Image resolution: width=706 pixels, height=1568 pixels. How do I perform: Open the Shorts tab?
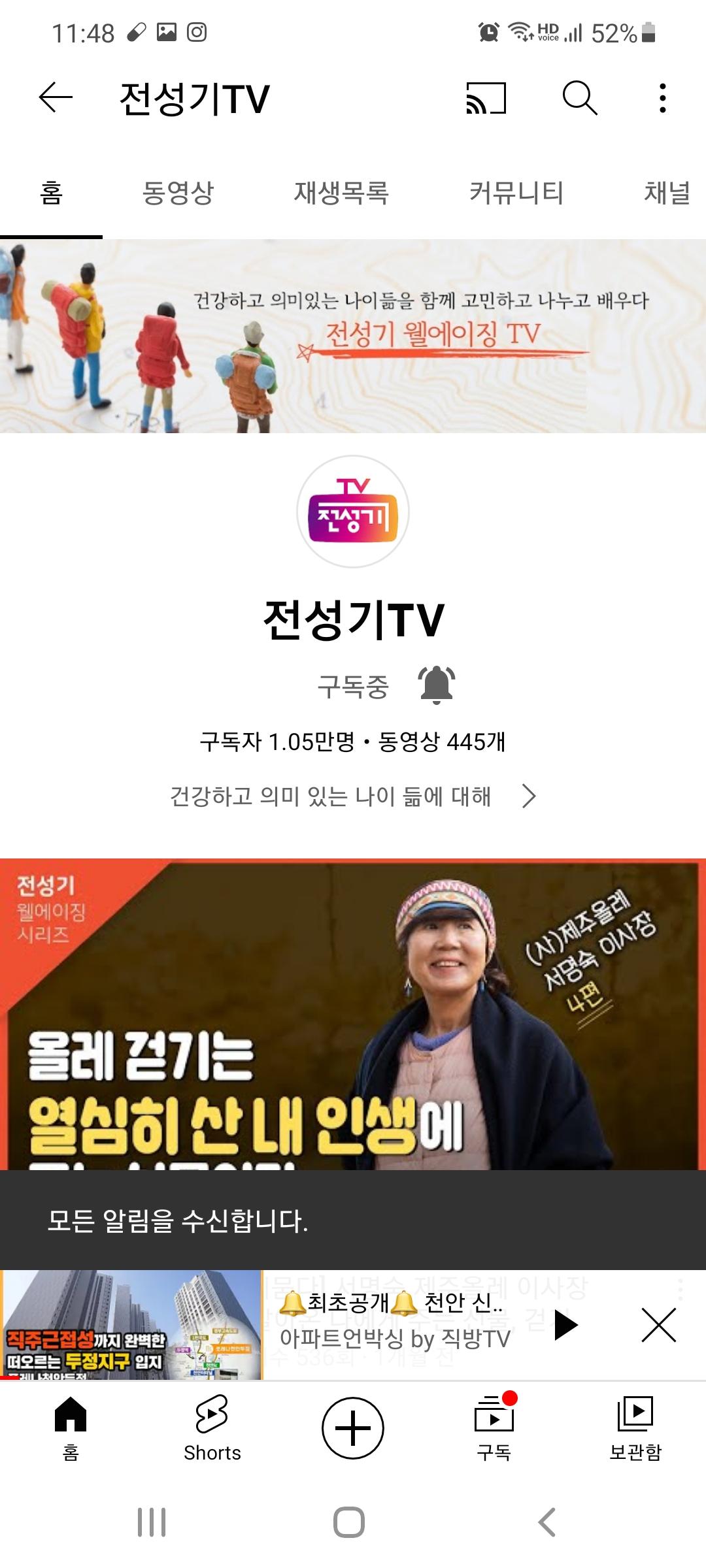pos(212,1428)
